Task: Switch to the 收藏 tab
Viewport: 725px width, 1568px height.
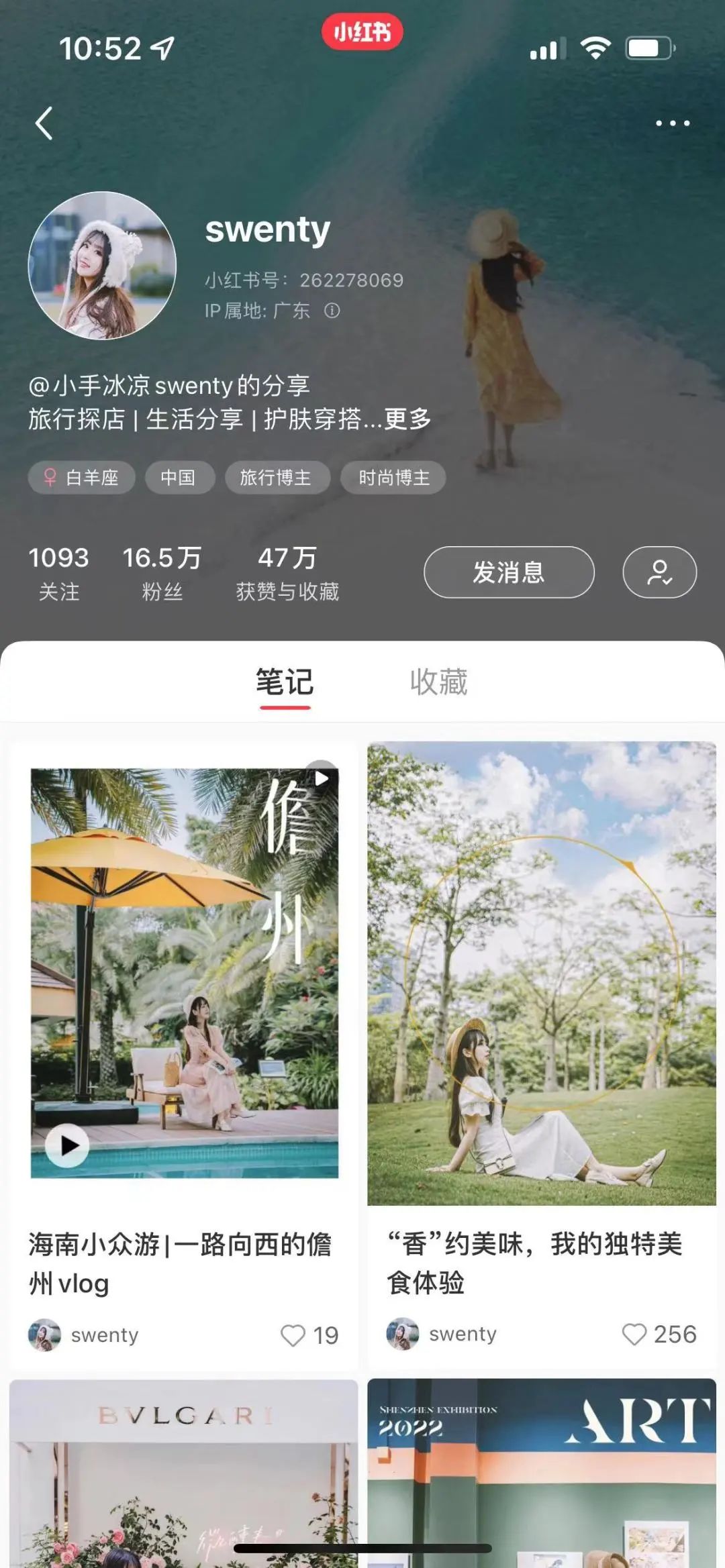Action: pyautogui.click(x=438, y=682)
